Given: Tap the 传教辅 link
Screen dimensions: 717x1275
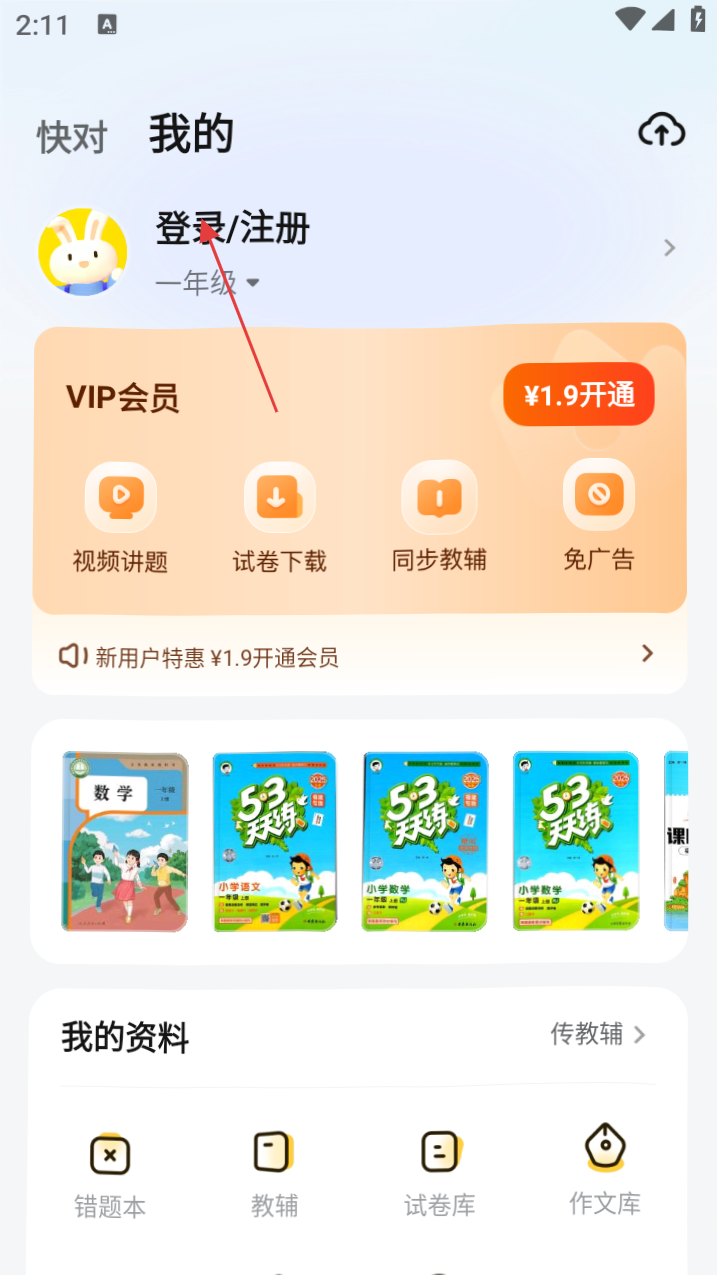Looking at the screenshot, I should click(x=598, y=1034).
